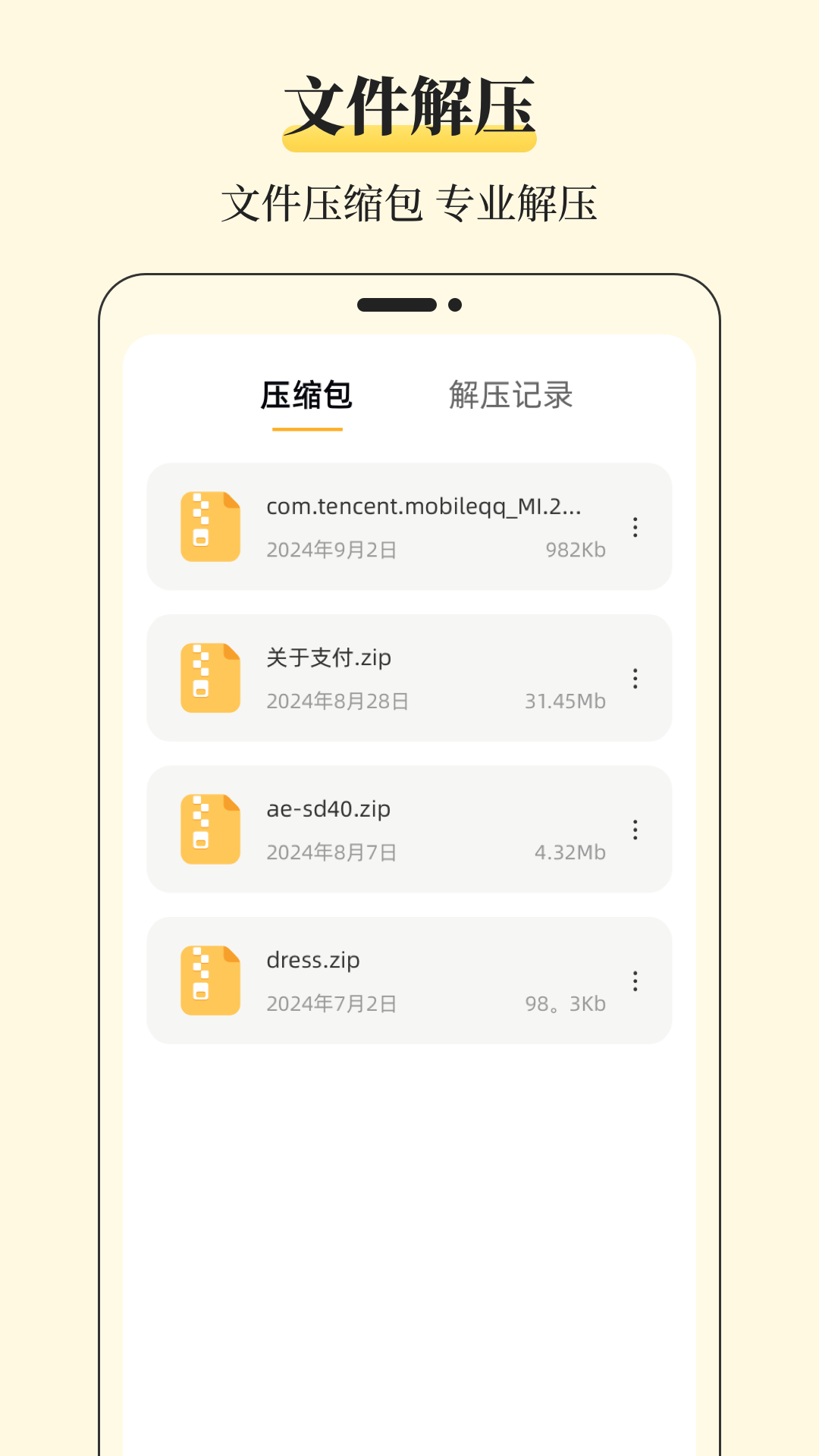Viewport: 819px width, 1456px height.
Task: Select the com.tencent.mobileqq archive row
Action: (x=409, y=526)
